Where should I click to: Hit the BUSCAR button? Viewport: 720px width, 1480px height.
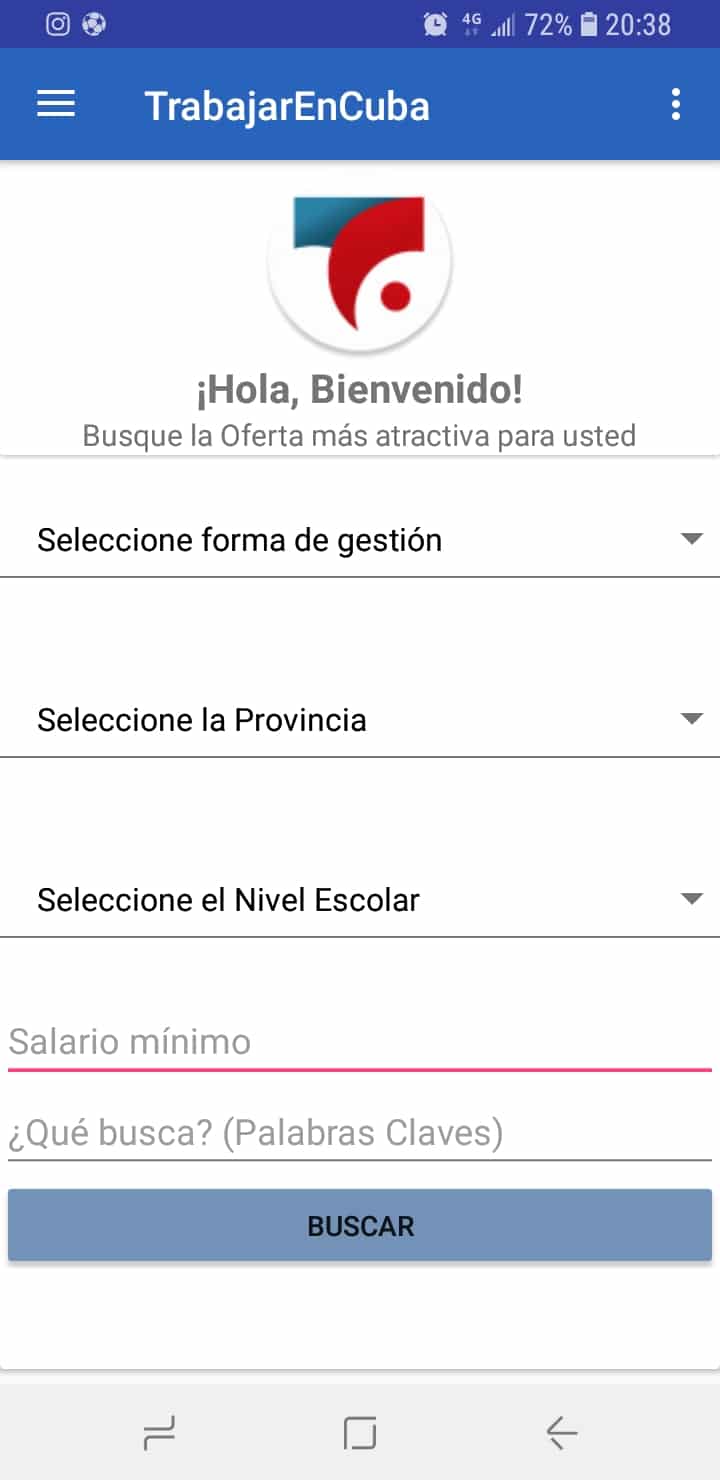tap(360, 1225)
